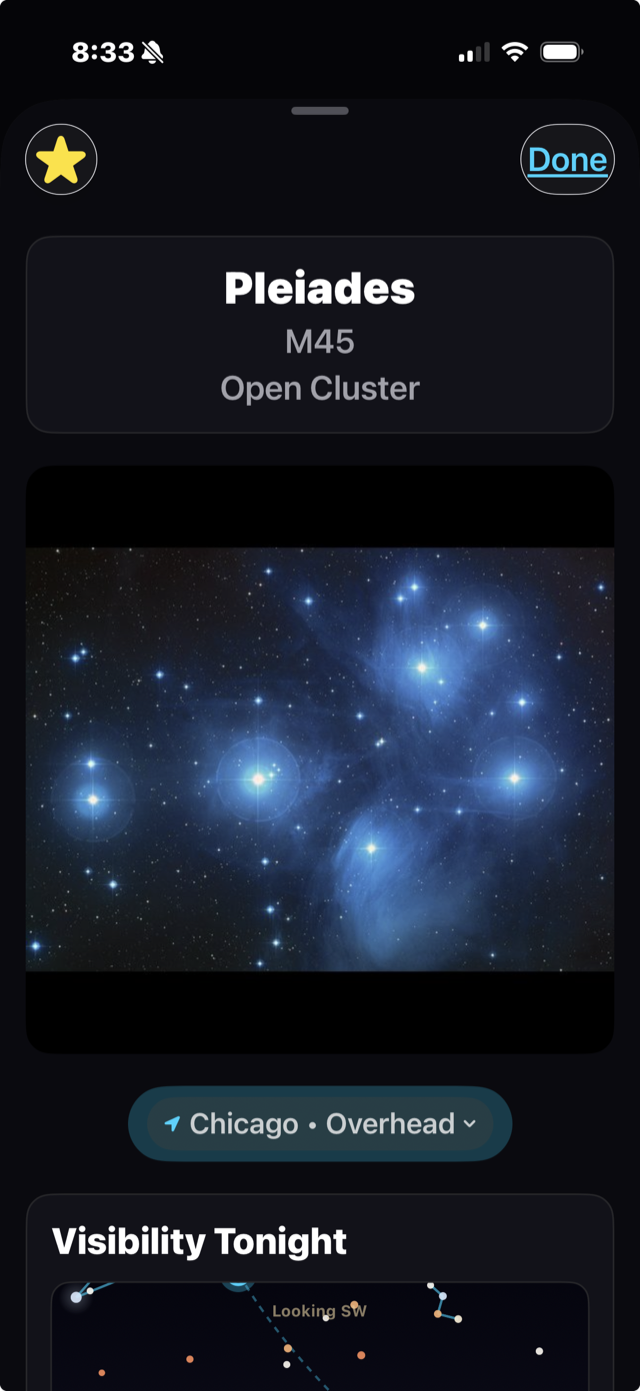
Task: Open the Pleiades photo
Action: pos(320,759)
